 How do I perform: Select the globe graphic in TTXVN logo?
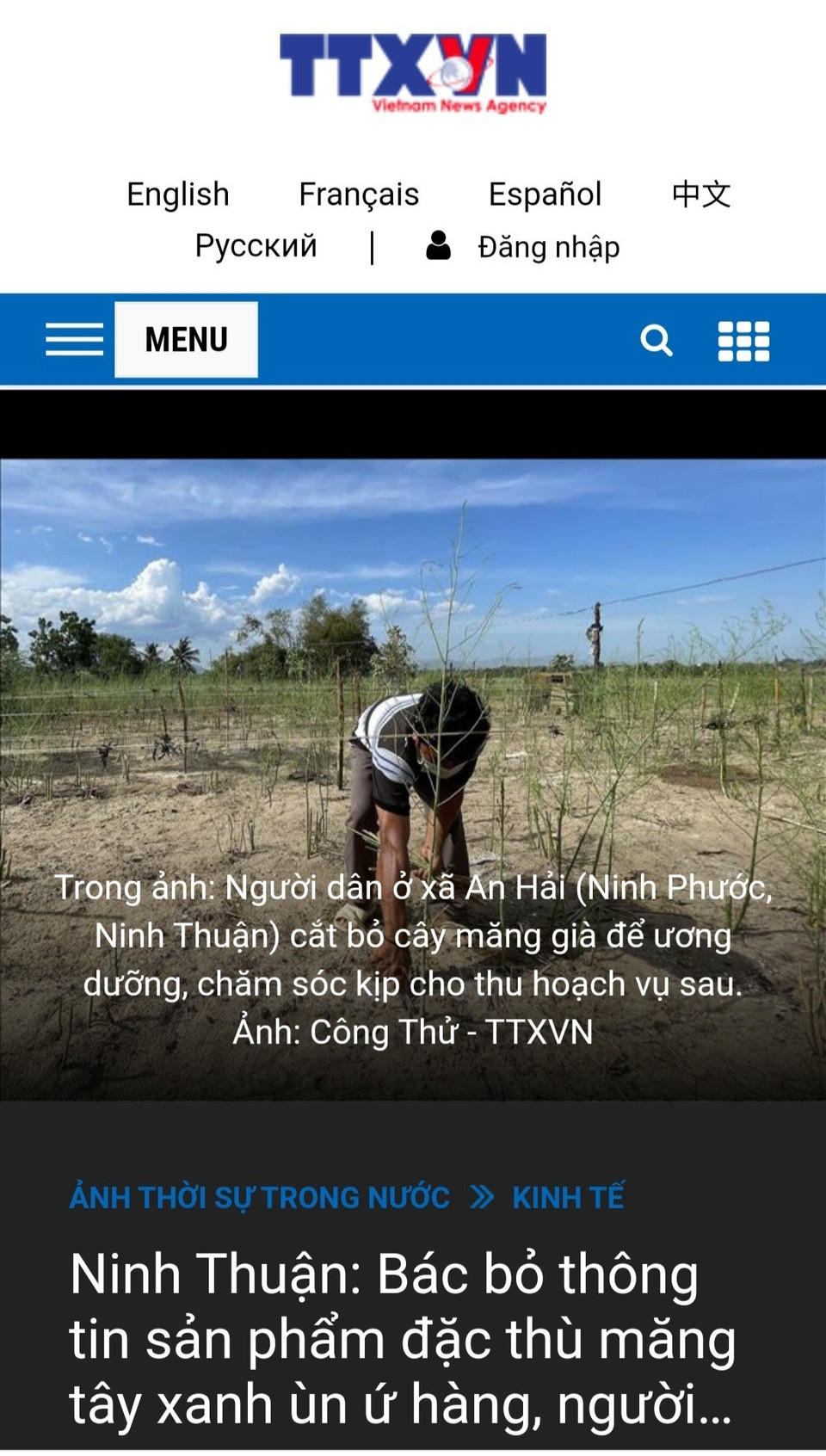click(x=447, y=77)
